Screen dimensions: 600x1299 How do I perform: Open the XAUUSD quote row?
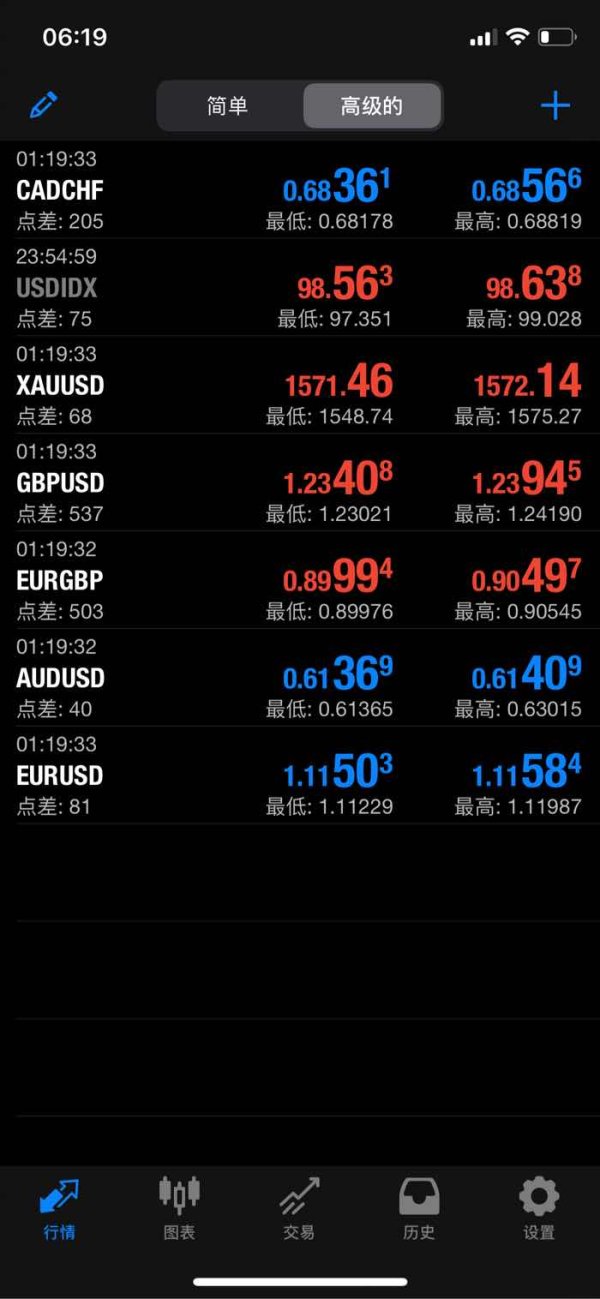(x=300, y=385)
